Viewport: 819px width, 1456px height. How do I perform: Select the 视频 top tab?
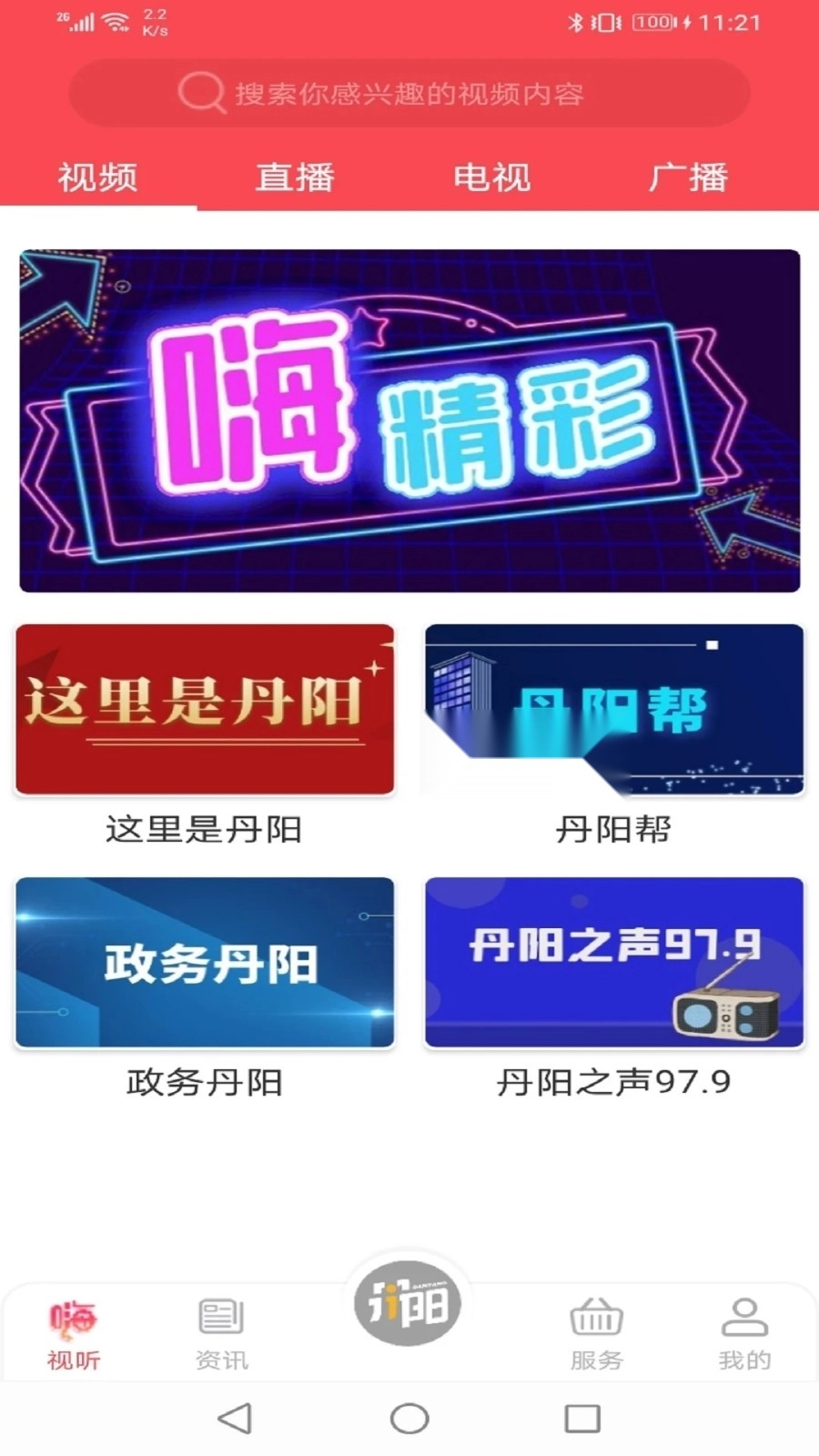point(98,177)
